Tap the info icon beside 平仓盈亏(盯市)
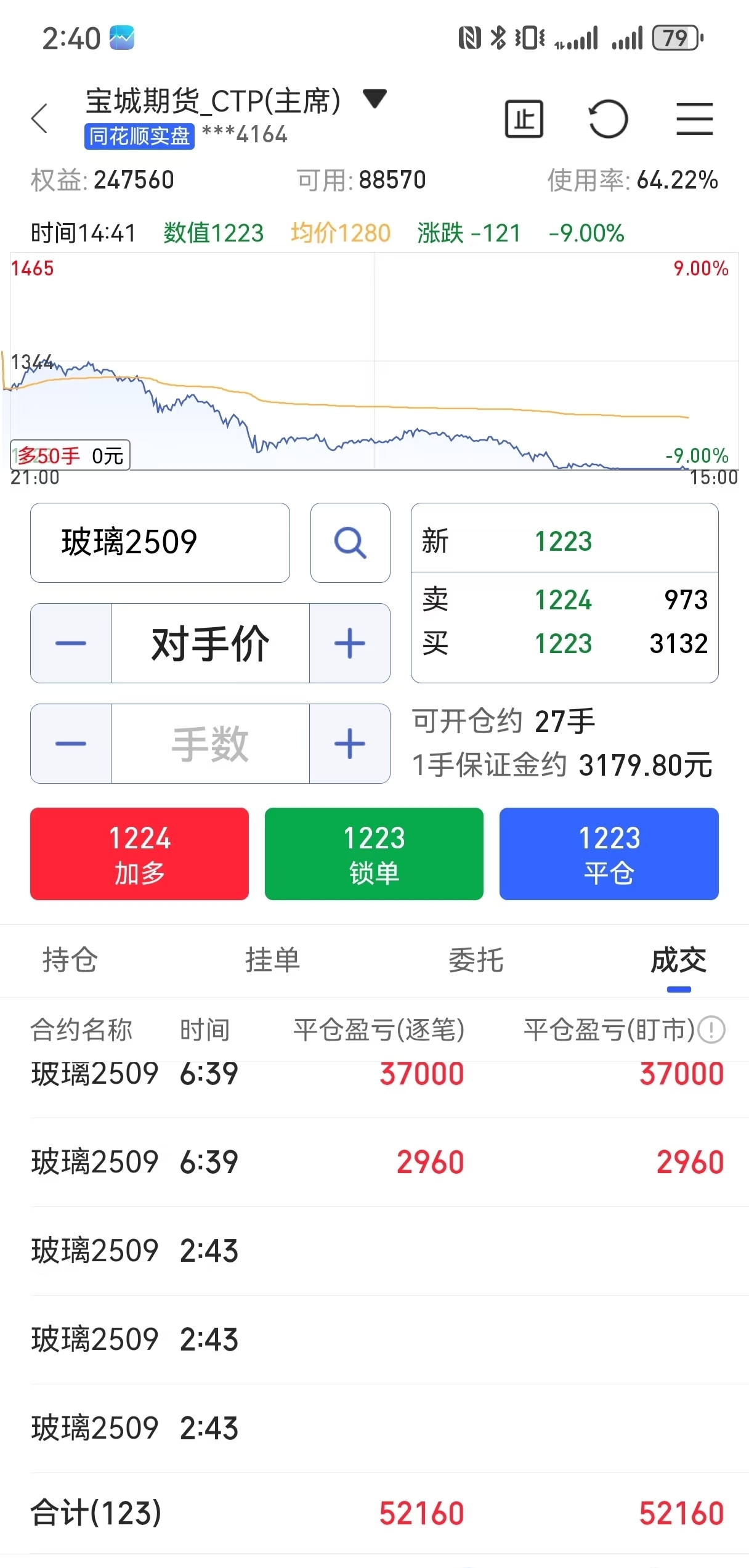Image resolution: width=749 pixels, height=1568 pixels. coord(713,1030)
